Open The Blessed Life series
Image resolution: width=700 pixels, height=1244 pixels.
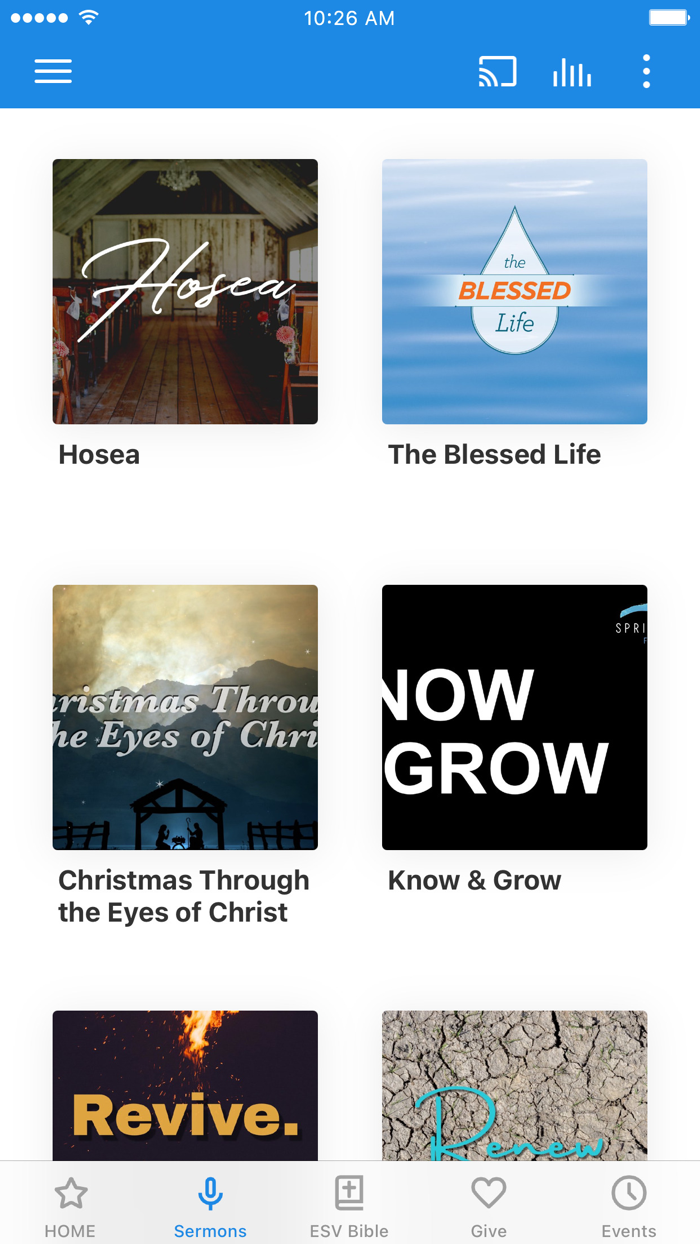pos(514,291)
